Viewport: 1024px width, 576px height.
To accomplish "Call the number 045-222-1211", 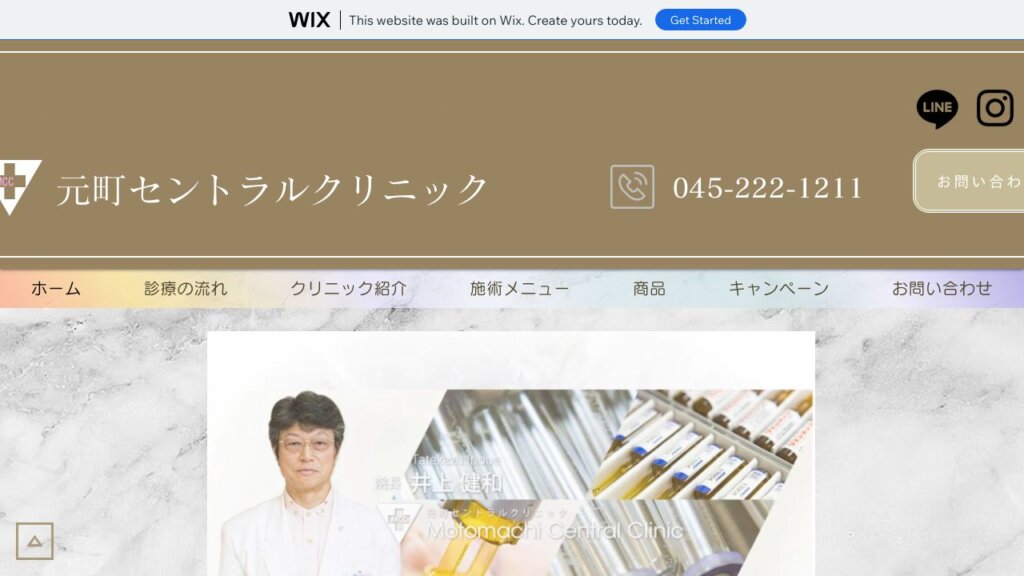I will [x=767, y=188].
